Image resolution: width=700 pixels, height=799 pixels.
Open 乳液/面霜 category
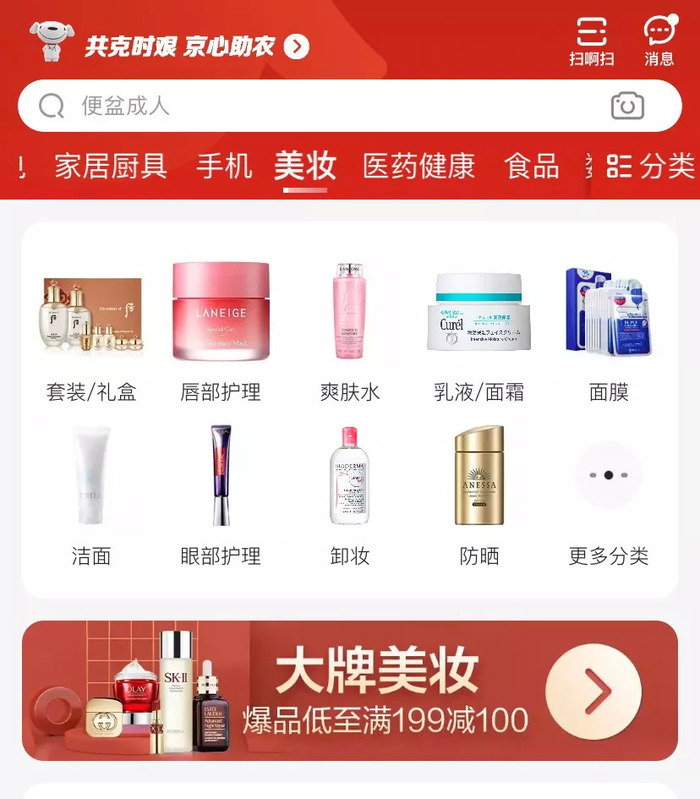(x=479, y=332)
